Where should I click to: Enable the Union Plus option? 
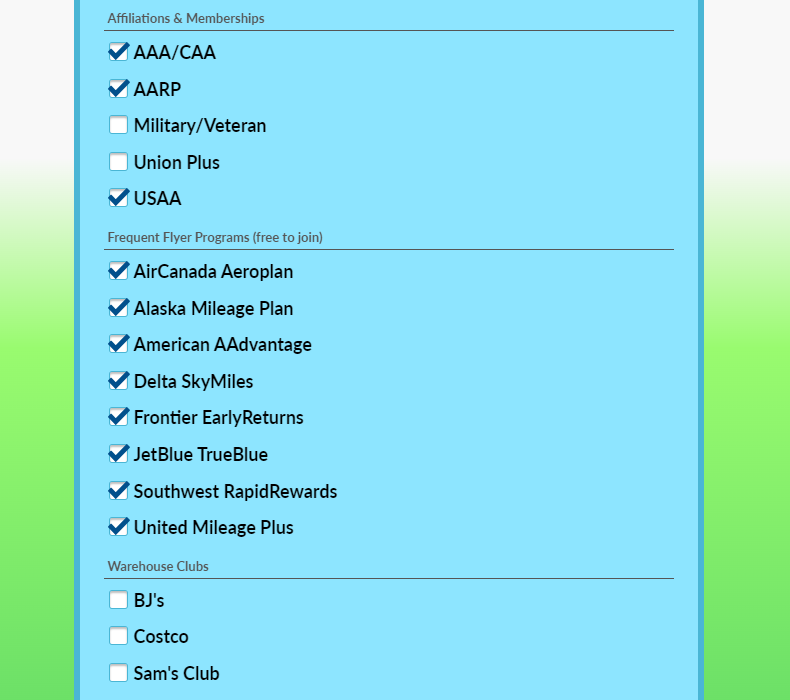118,162
